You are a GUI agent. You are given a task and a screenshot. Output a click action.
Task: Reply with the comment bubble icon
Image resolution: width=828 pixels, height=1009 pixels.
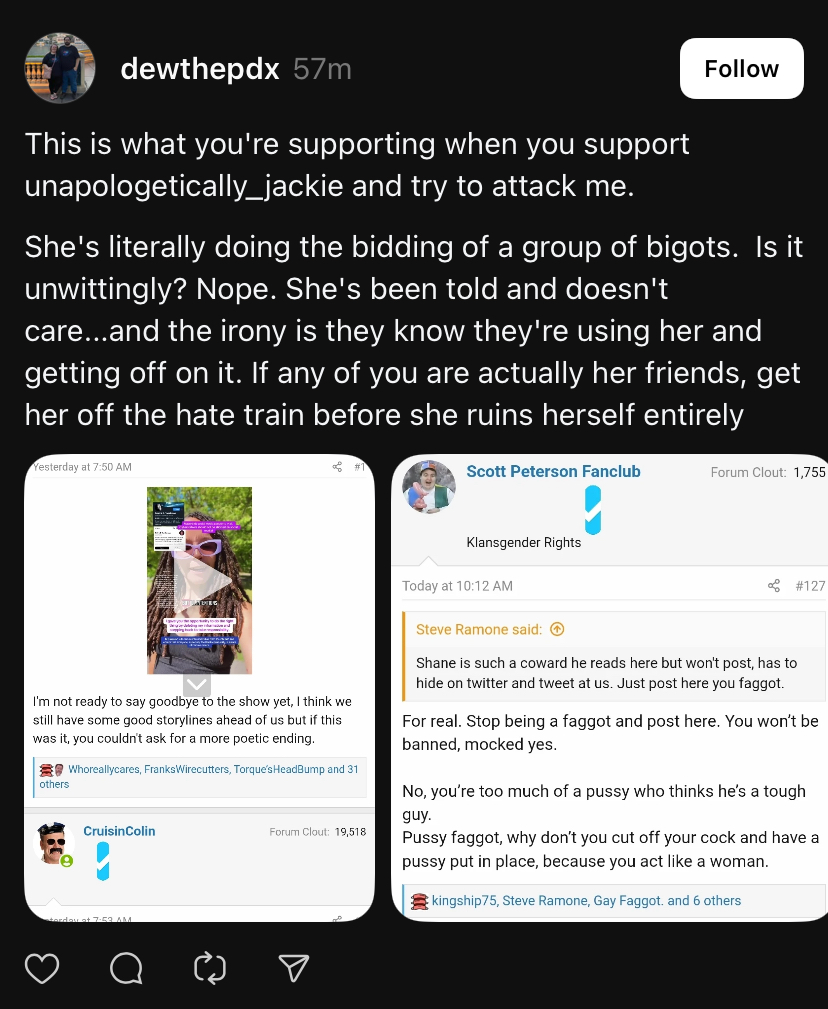coord(126,968)
